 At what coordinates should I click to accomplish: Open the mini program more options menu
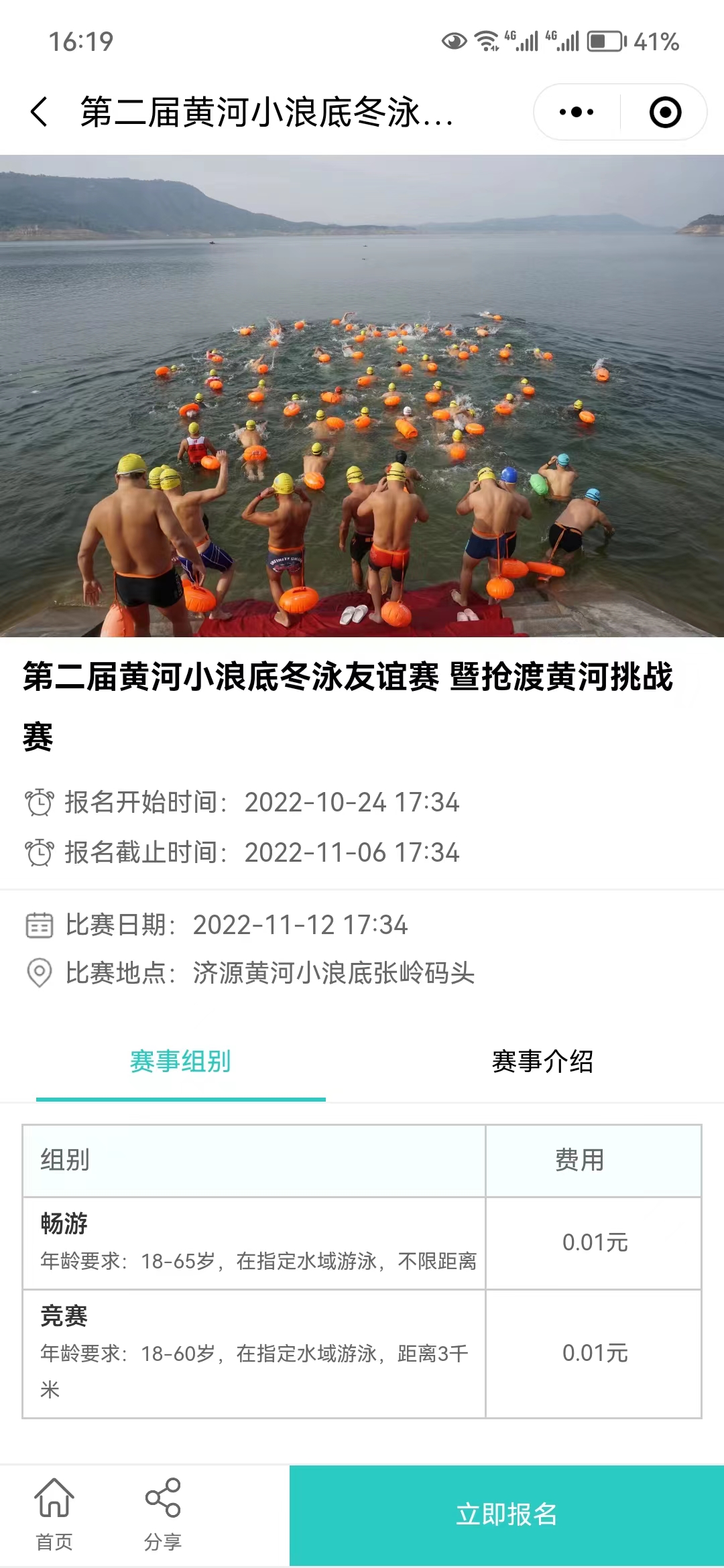[x=577, y=112]
